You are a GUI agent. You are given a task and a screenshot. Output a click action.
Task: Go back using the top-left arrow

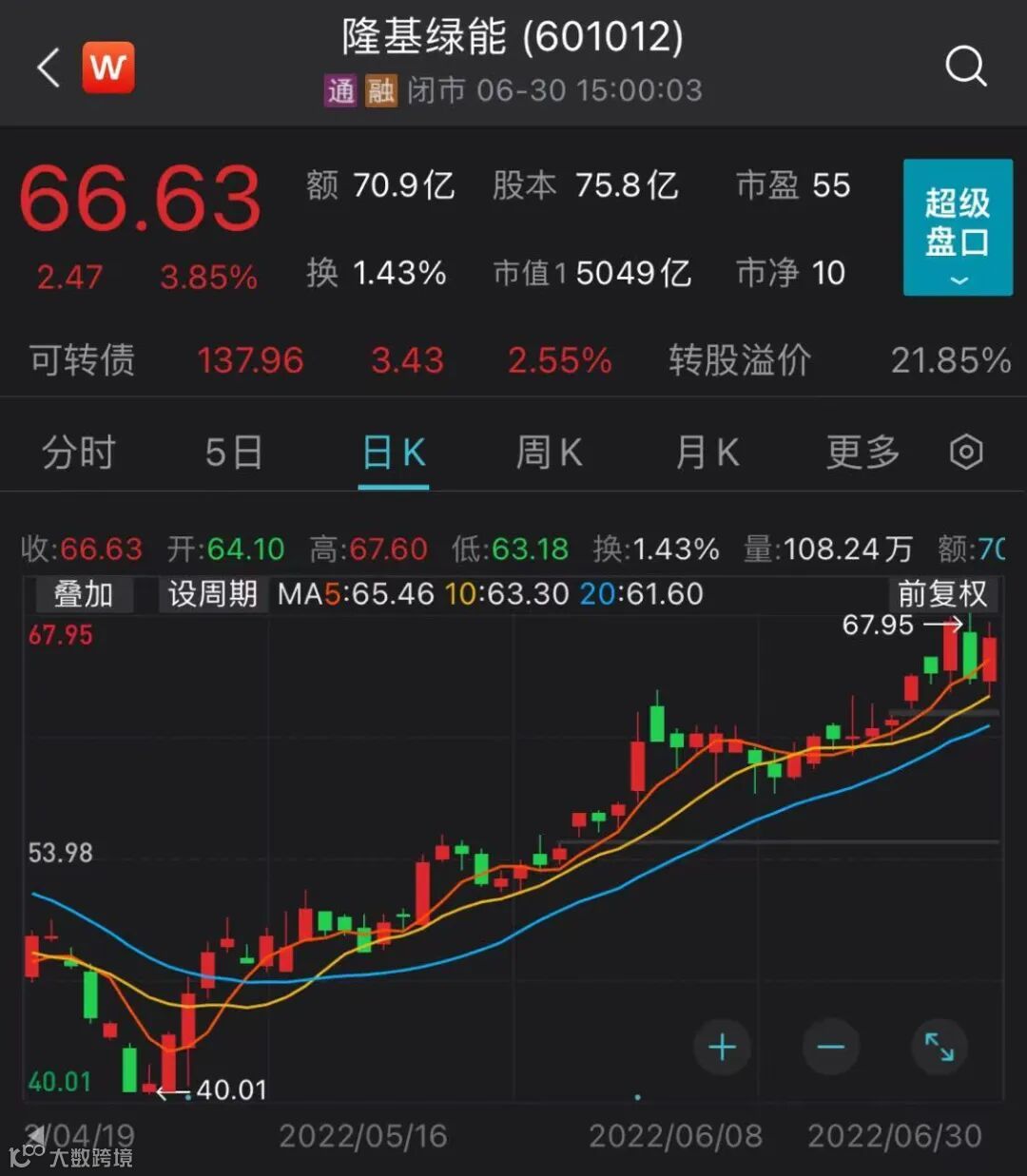48,68
